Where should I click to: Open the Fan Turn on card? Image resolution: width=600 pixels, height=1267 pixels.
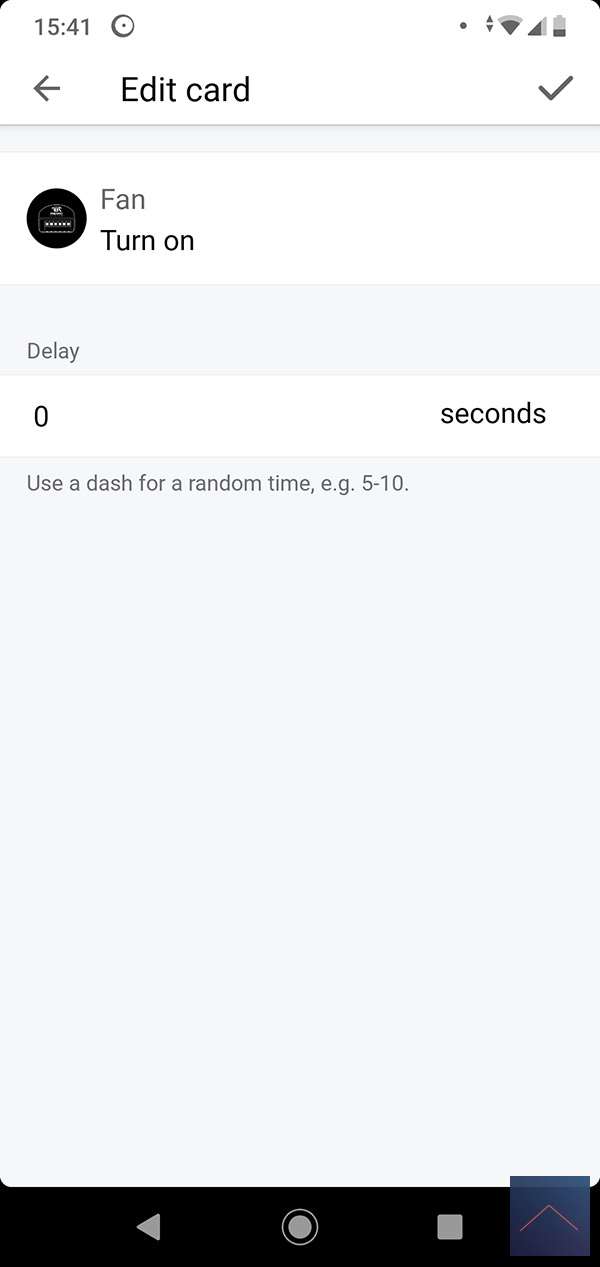click(x=300, y=219)
